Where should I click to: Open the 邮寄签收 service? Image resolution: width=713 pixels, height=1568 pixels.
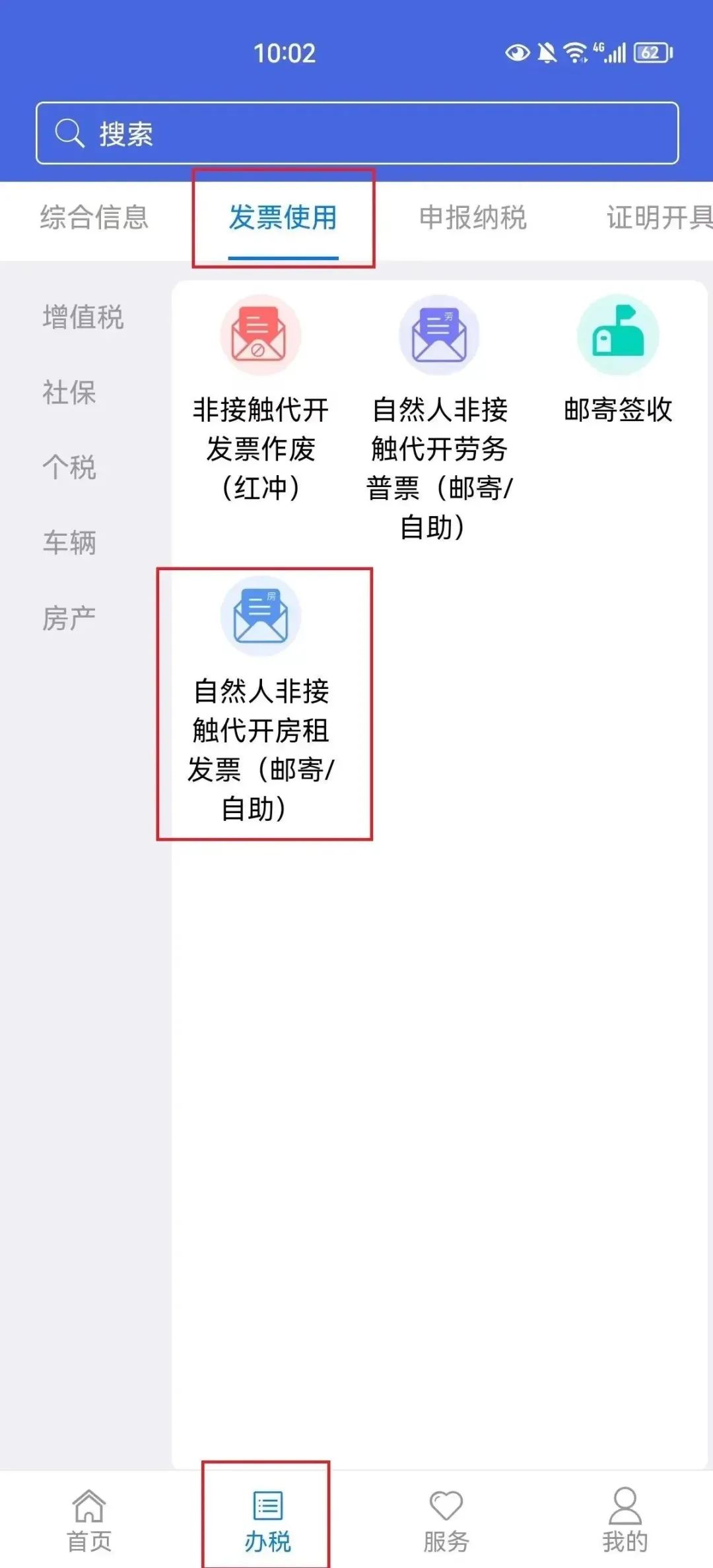(x=618, y=360)
